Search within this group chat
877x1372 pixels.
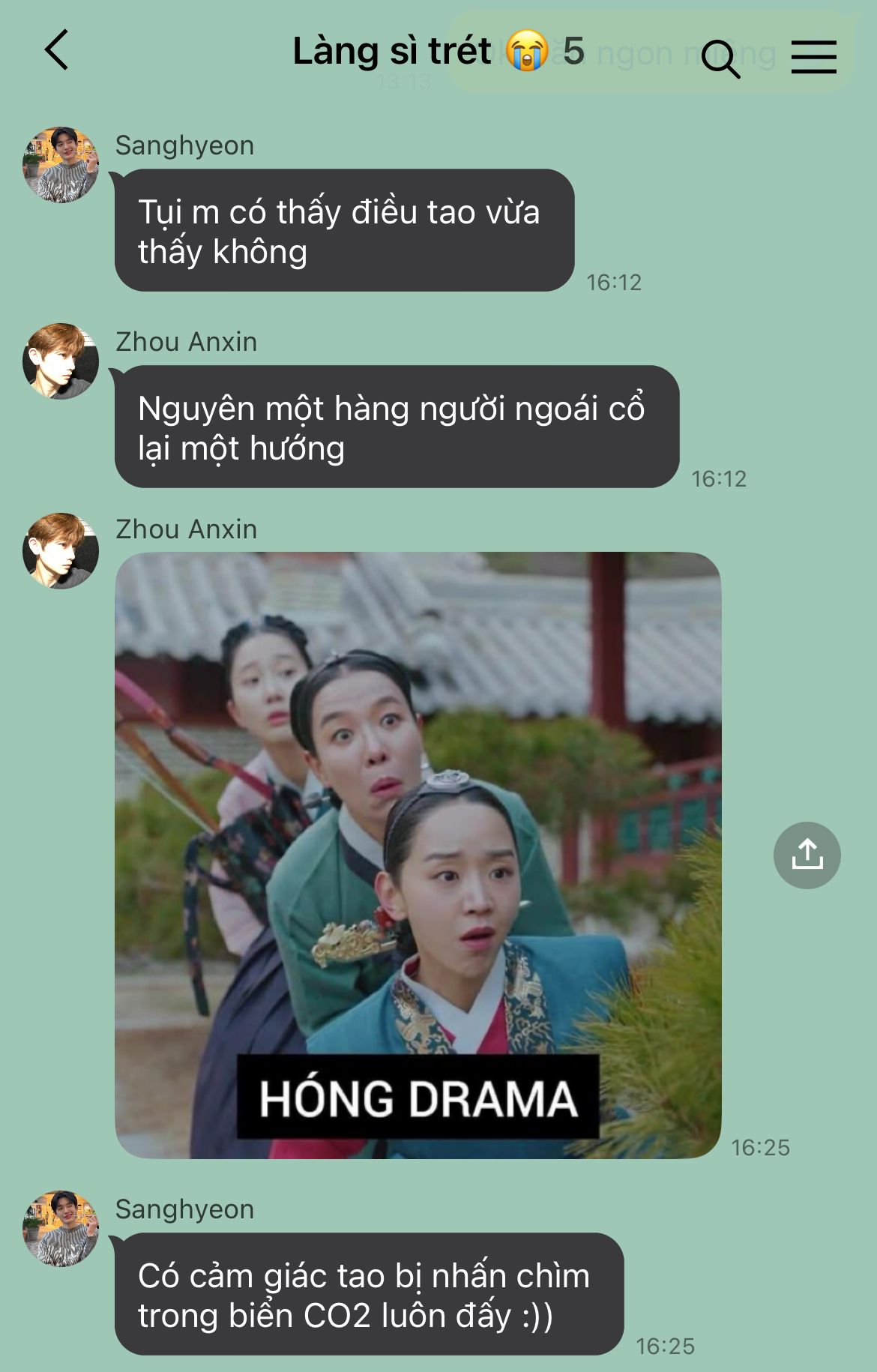coord(720,58)
